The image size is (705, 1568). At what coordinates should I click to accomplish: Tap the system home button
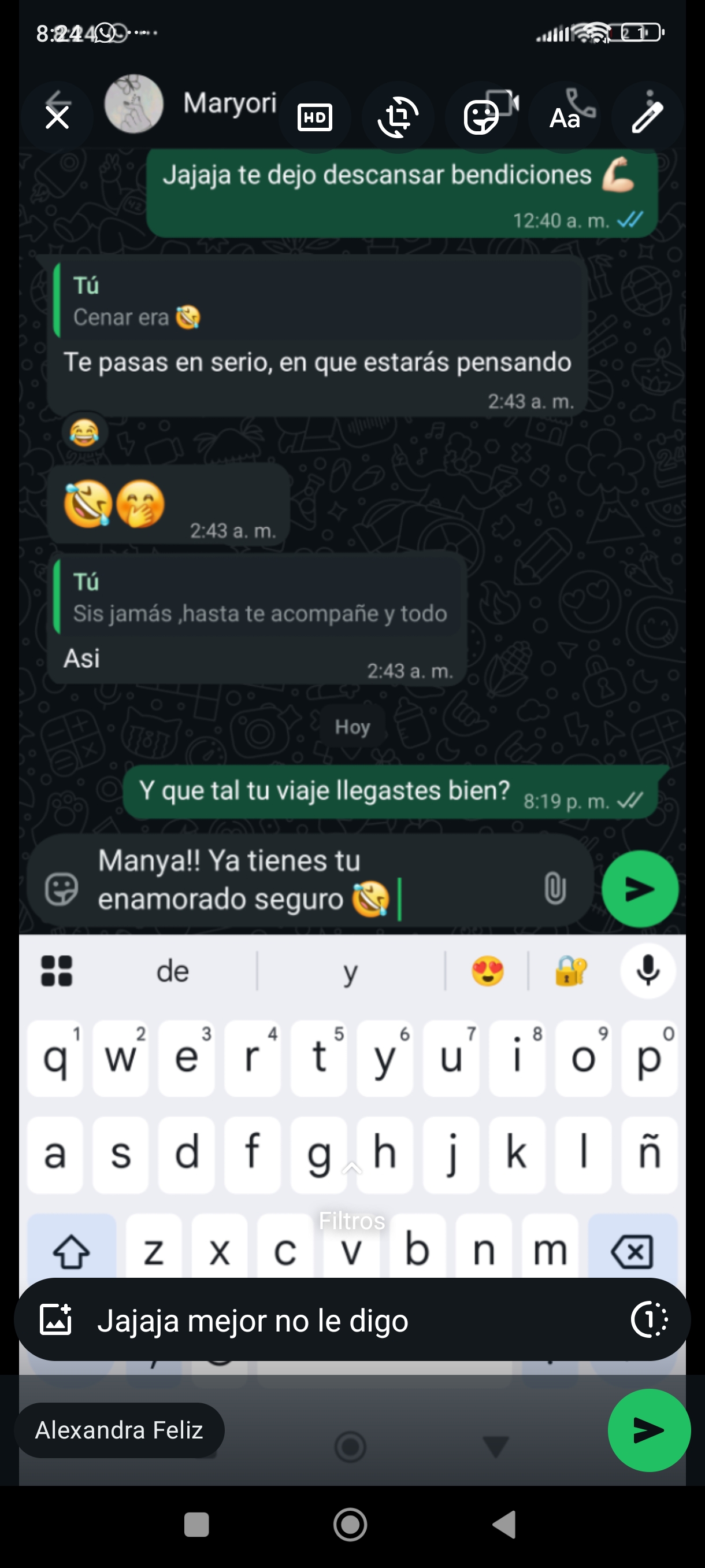(x=350, y=1525)
